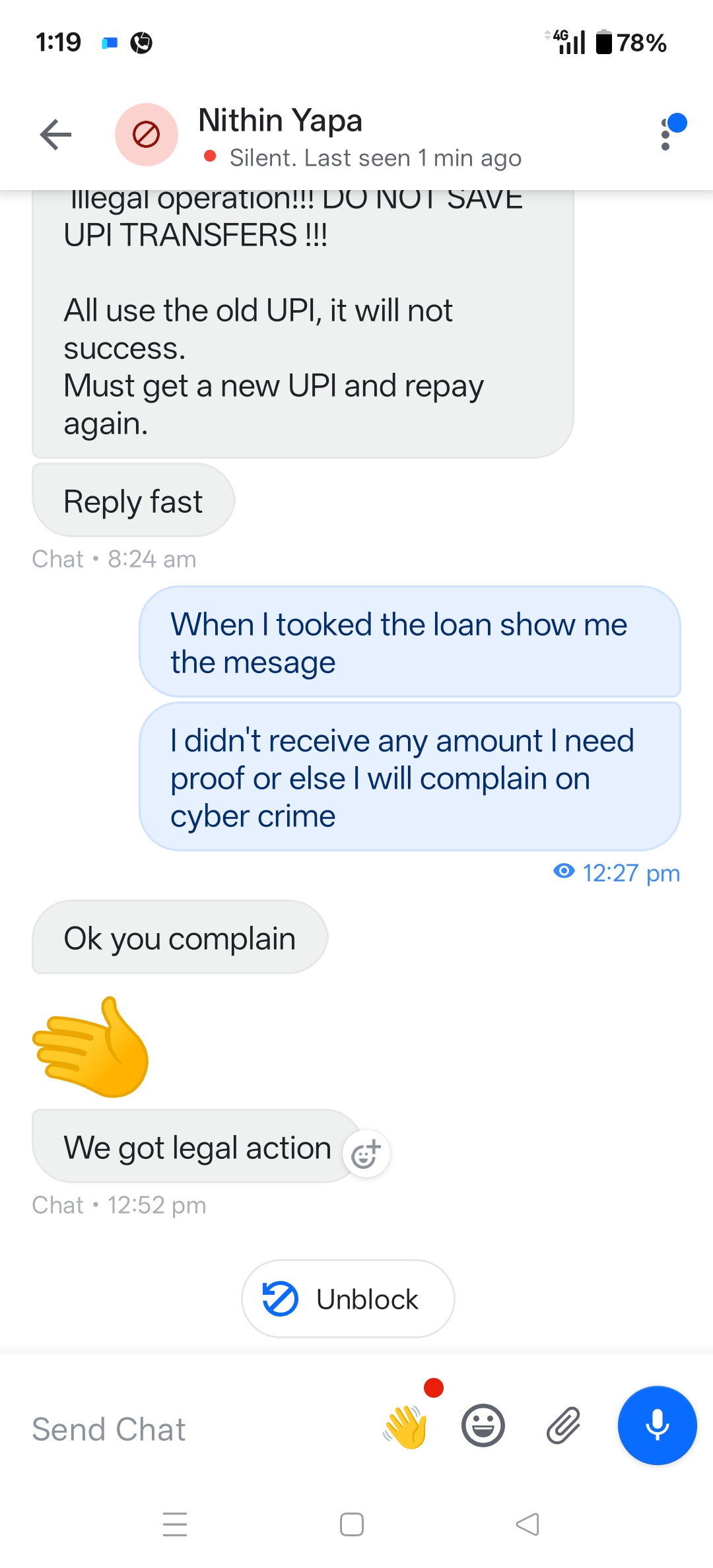The image size is (713, 1568).
Task: Attach a file to the chat
Action: [x=563, y=1425]
